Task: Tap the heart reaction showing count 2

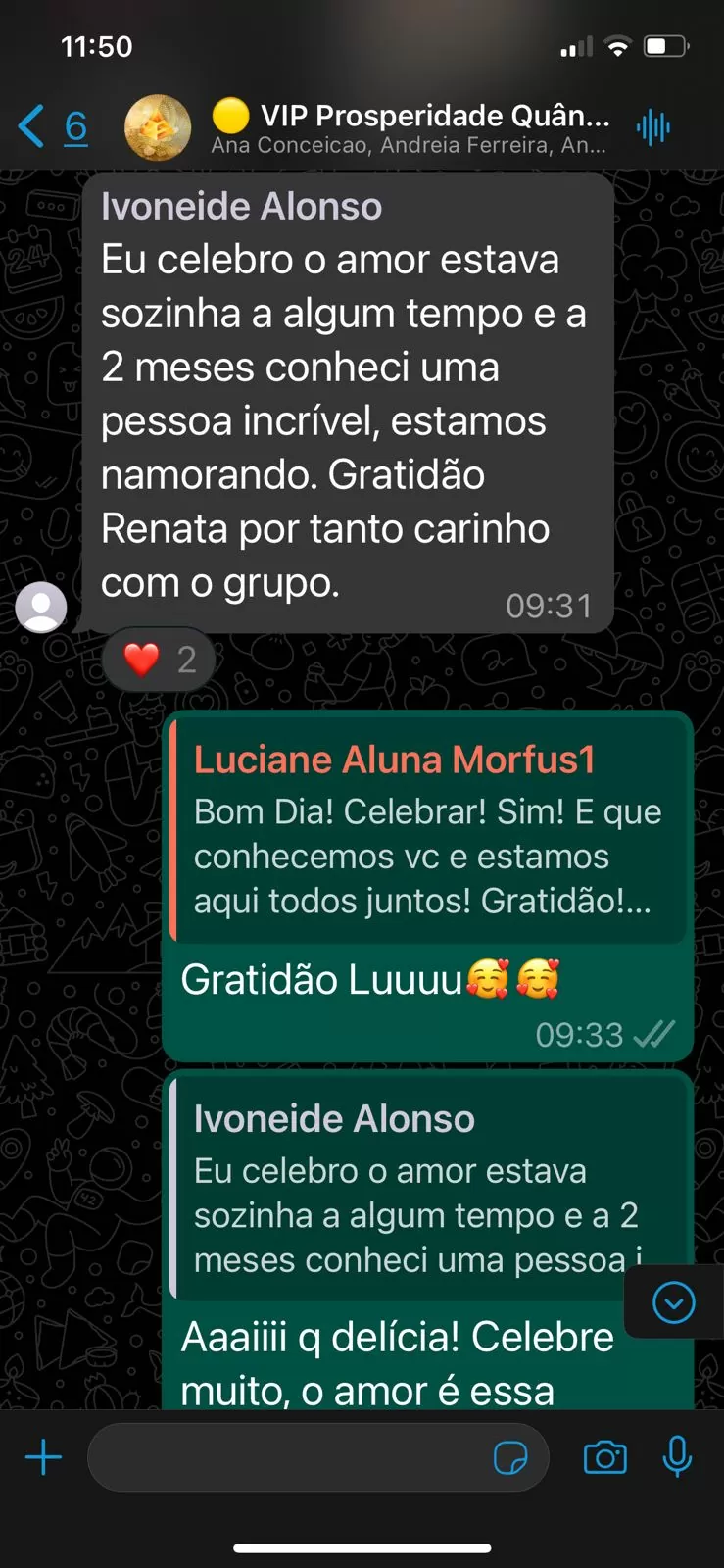Action: (x=159, y=659)
